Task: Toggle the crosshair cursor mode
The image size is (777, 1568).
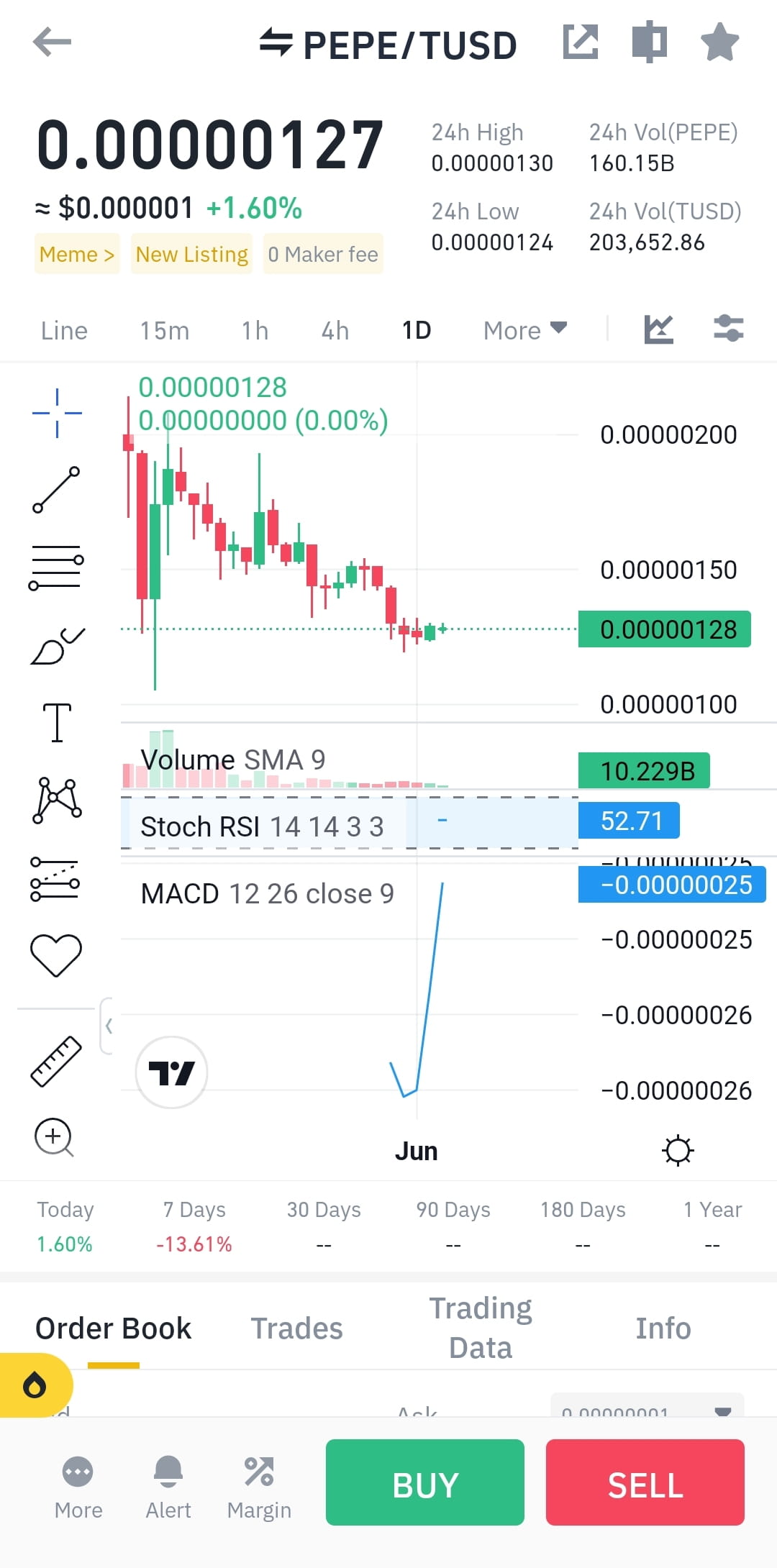Action: pyautogui.click(x=56, y=411)
